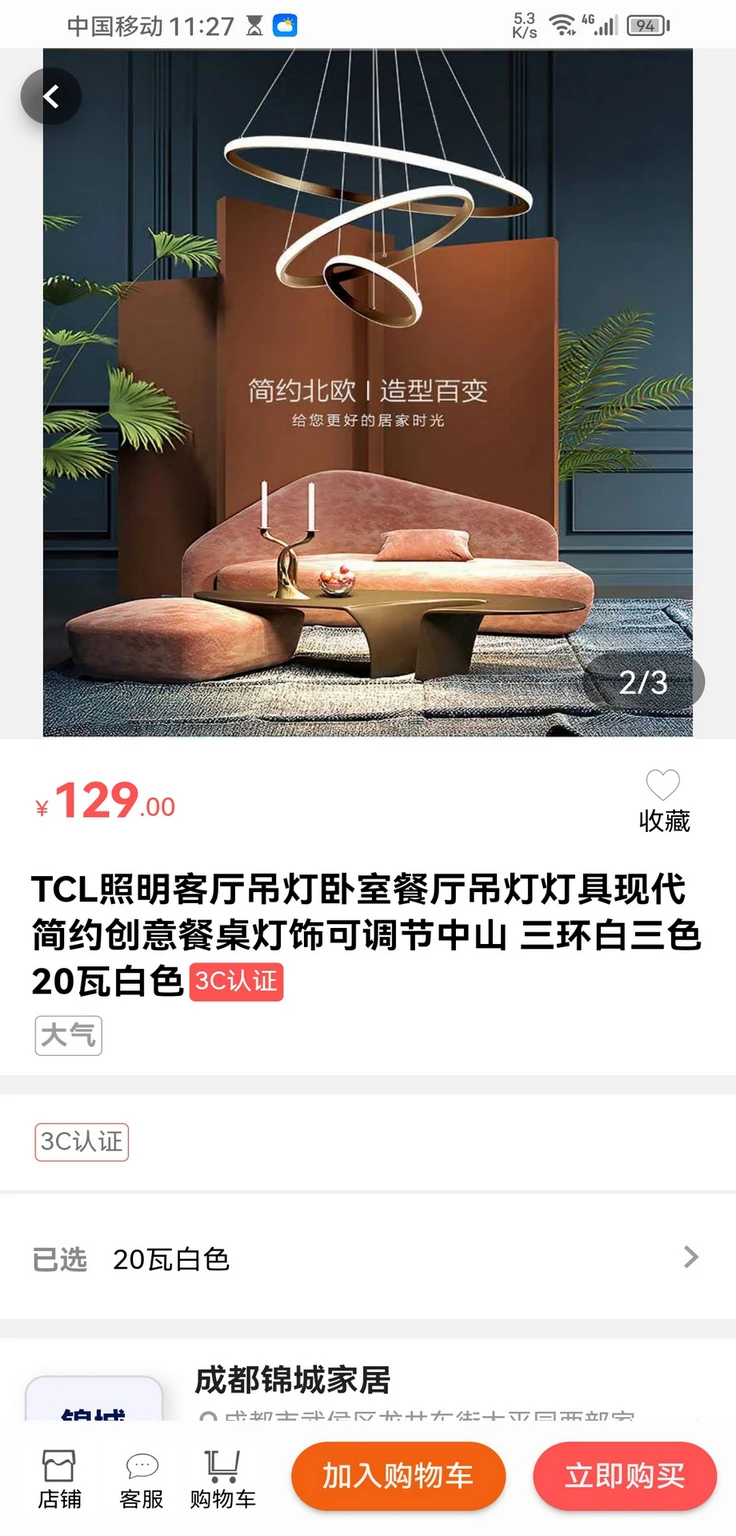Tap 加入购物车 to add to cart

(x=398, y=1476)
